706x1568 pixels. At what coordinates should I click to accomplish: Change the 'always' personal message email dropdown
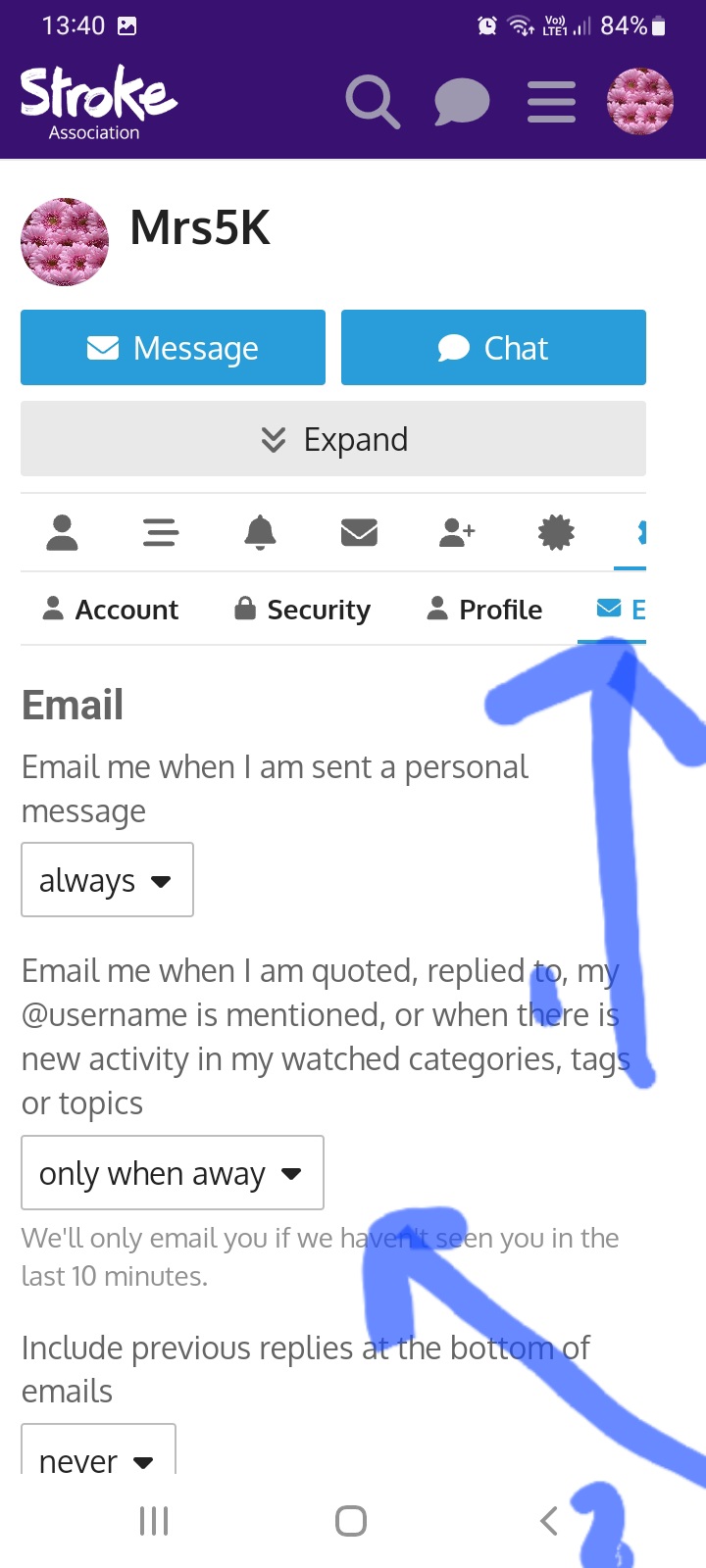point(108,880)
